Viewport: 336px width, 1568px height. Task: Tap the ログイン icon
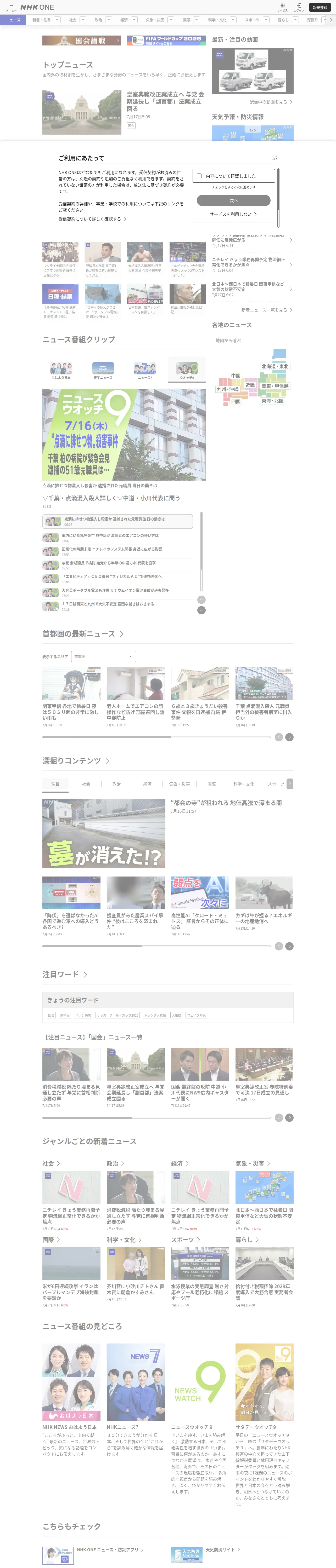point(299,7)
